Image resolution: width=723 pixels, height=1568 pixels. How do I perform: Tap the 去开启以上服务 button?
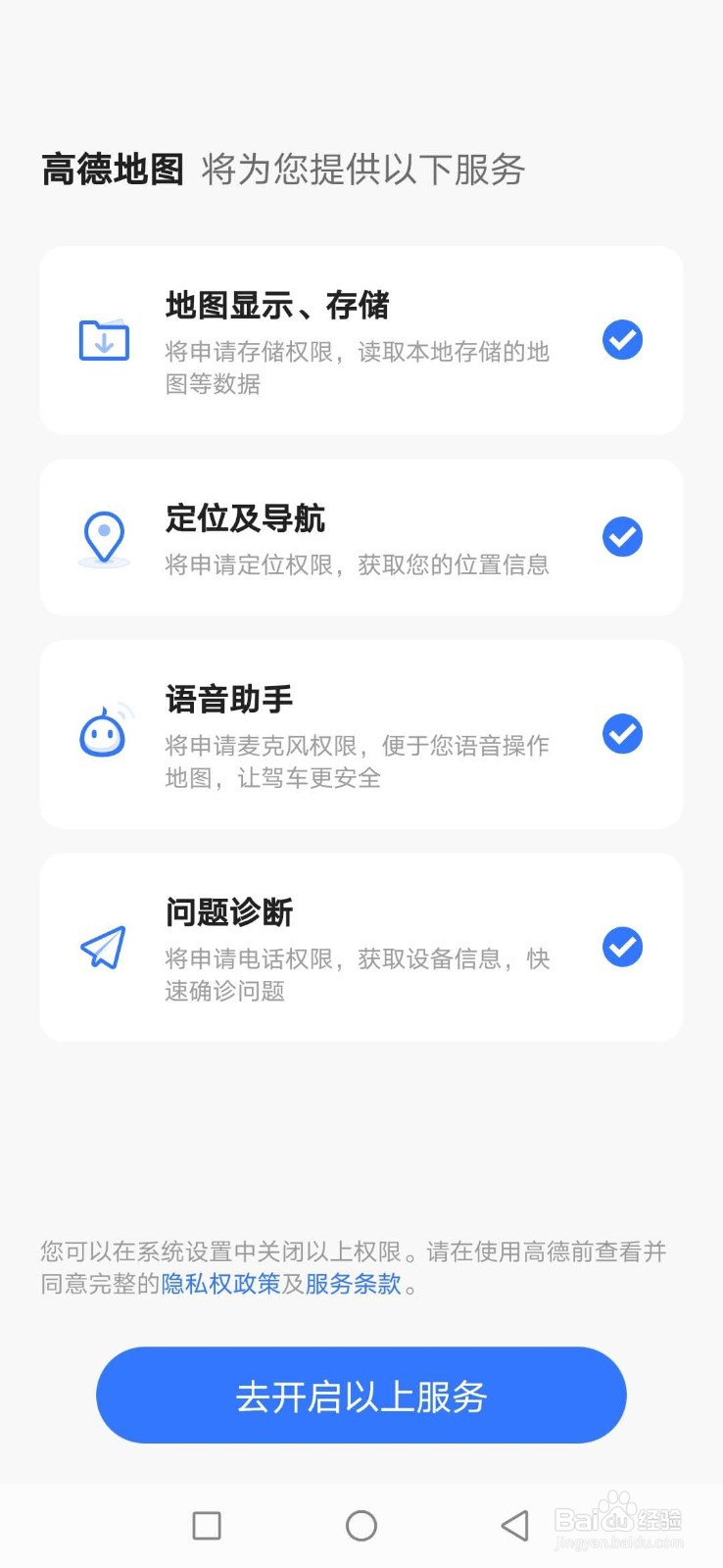(361, 1396)
